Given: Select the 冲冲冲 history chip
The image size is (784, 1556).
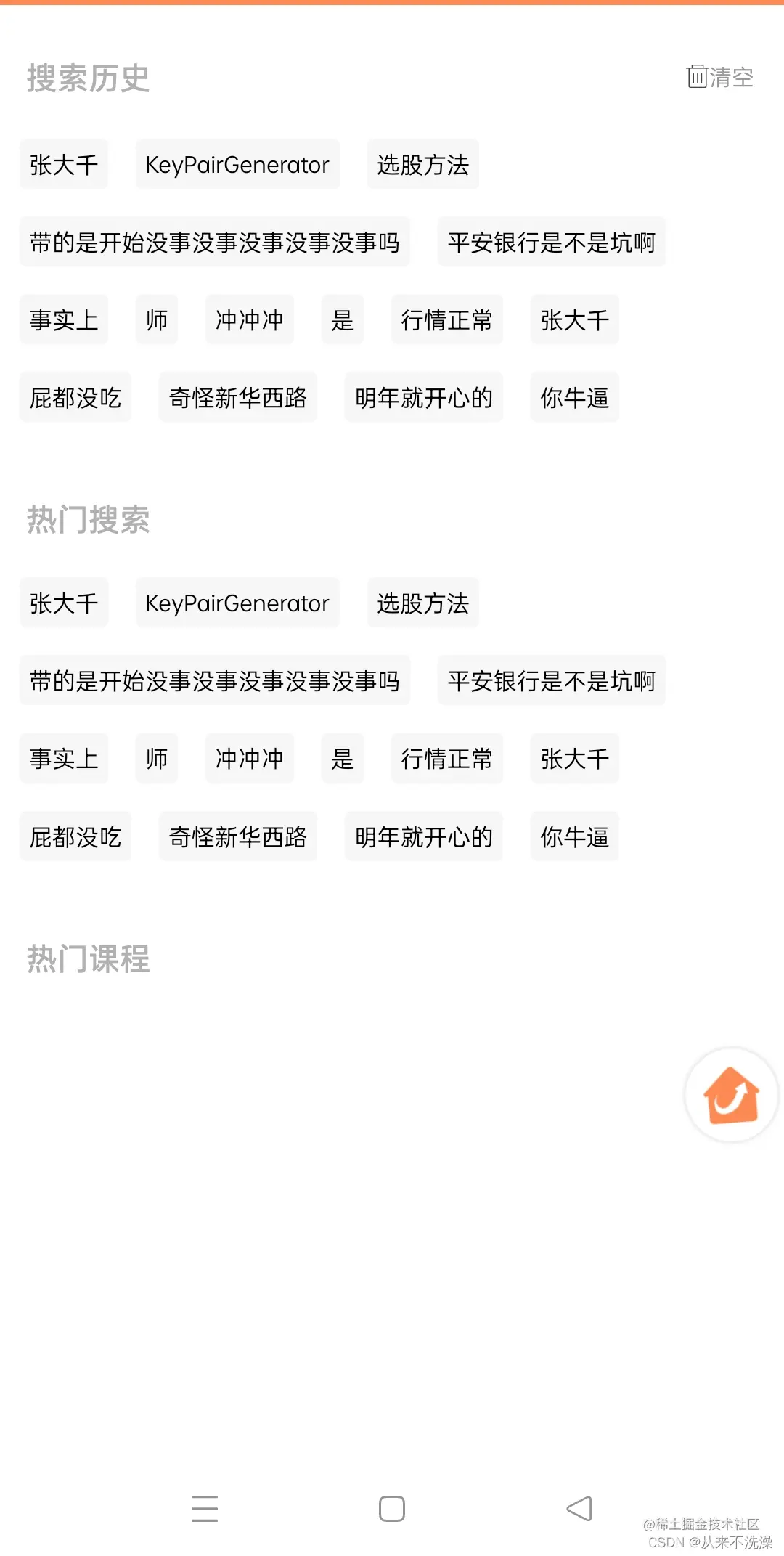Looking at the screenshot, I should tap(250, 320).
